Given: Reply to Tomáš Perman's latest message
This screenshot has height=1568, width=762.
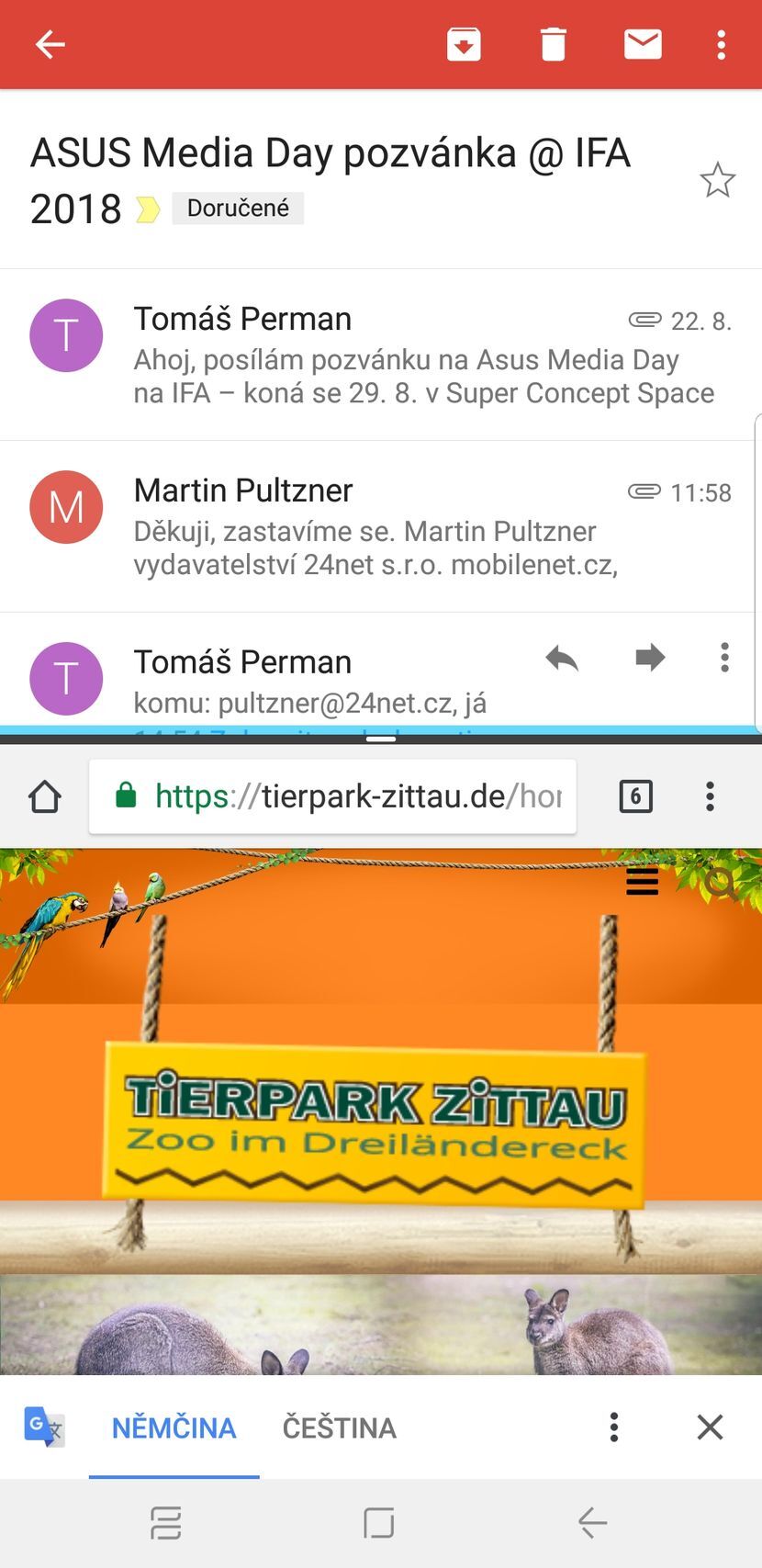Looking at the screenshot, I should (561, 658).
